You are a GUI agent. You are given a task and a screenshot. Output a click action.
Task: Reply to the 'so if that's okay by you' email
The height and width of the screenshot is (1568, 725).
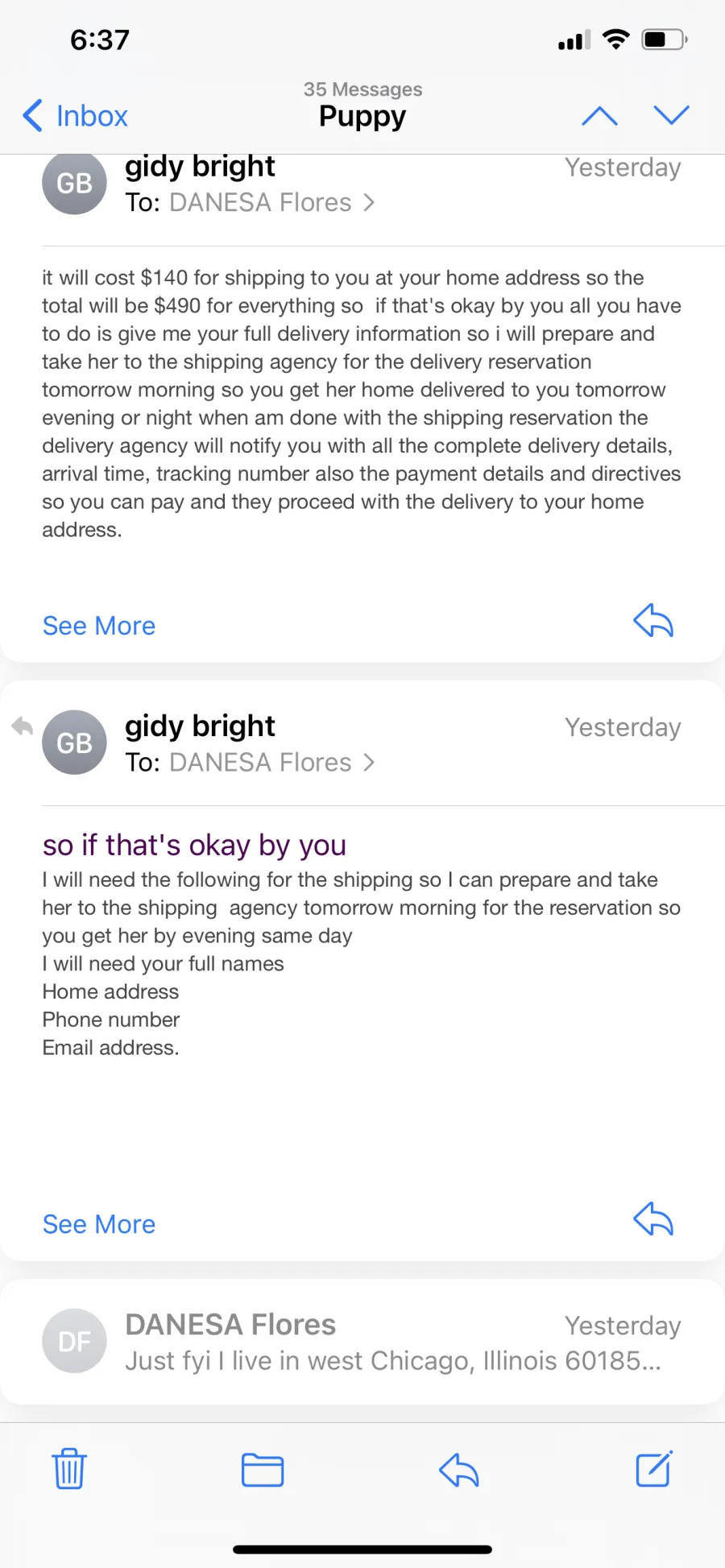(653, 1218)
